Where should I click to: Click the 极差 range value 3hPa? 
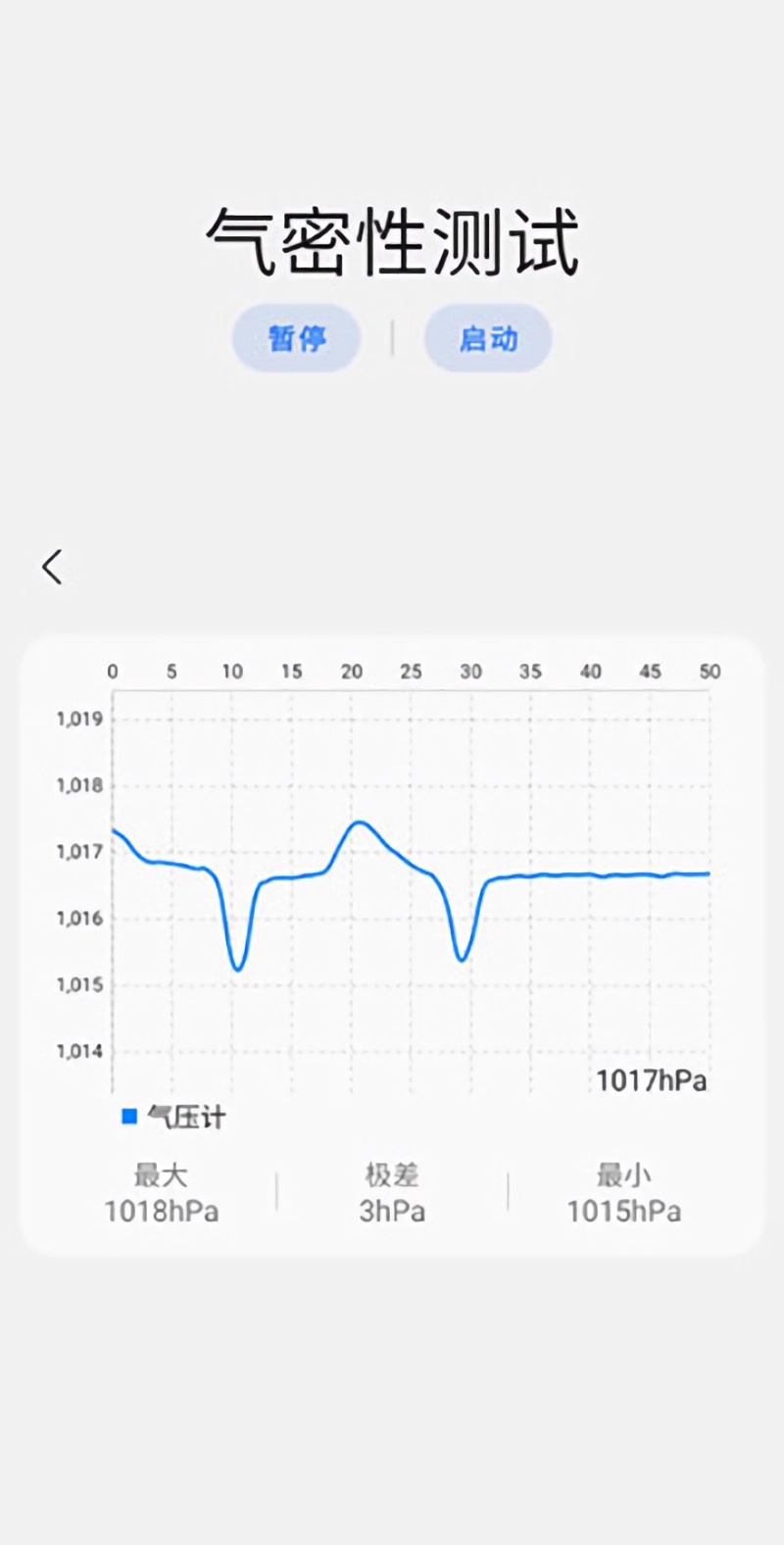point(392,1212)
